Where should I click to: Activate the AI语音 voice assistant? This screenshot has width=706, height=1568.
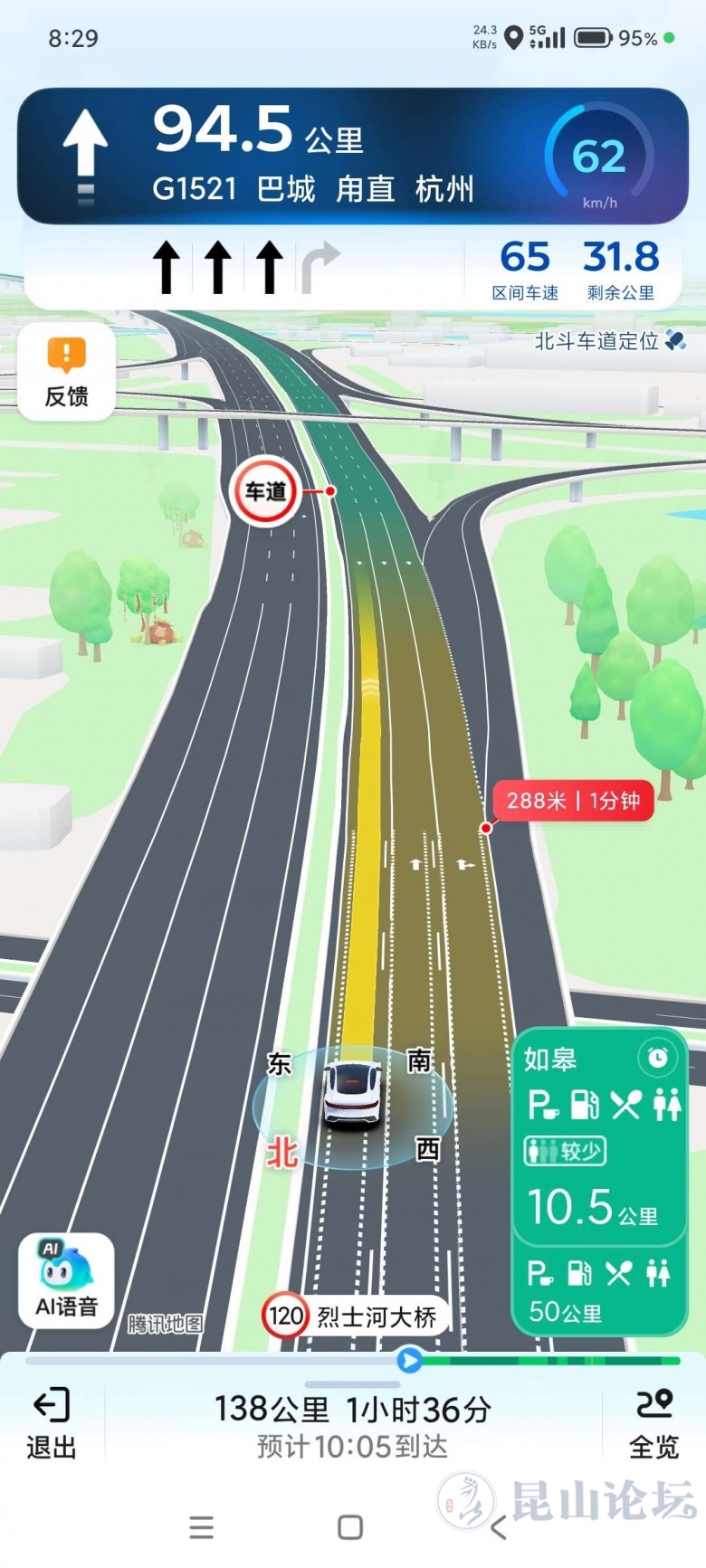click(x=66, y=1280)
